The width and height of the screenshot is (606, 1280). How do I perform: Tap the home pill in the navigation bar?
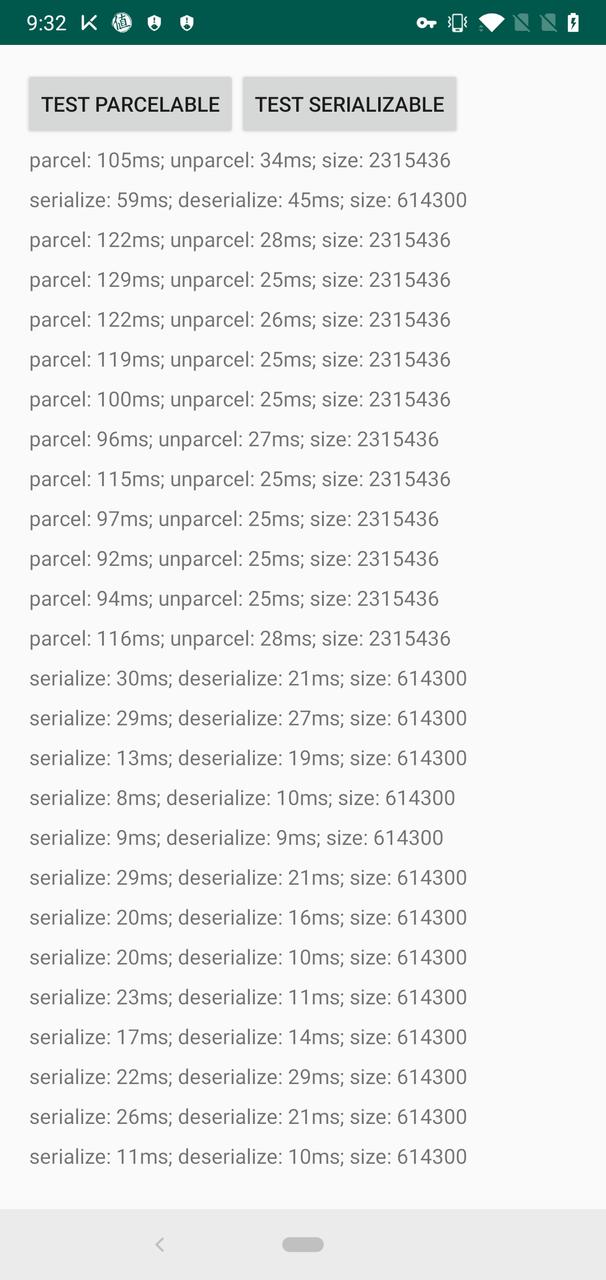[x=303, y=1244]
